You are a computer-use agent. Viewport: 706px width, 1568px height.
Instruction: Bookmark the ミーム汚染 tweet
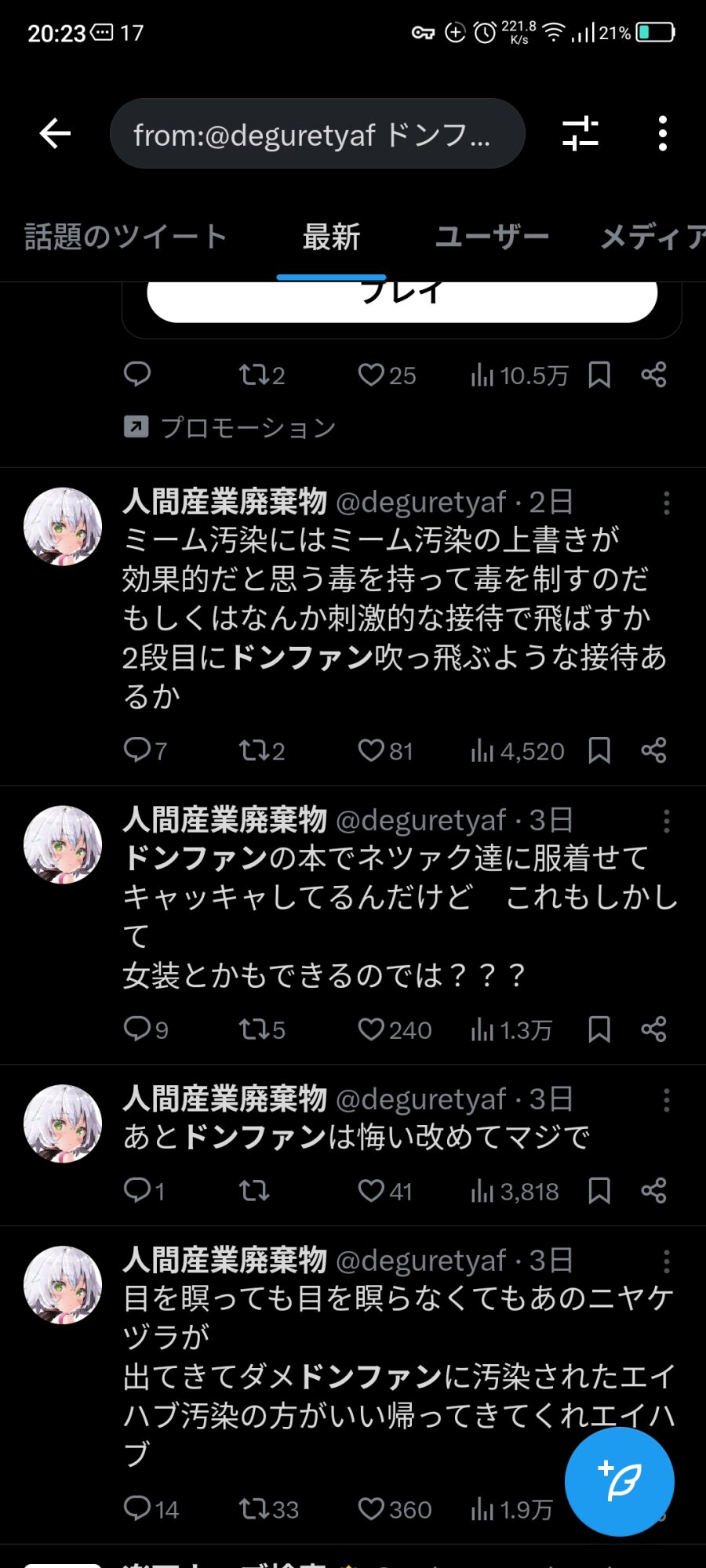coord(599,750)
